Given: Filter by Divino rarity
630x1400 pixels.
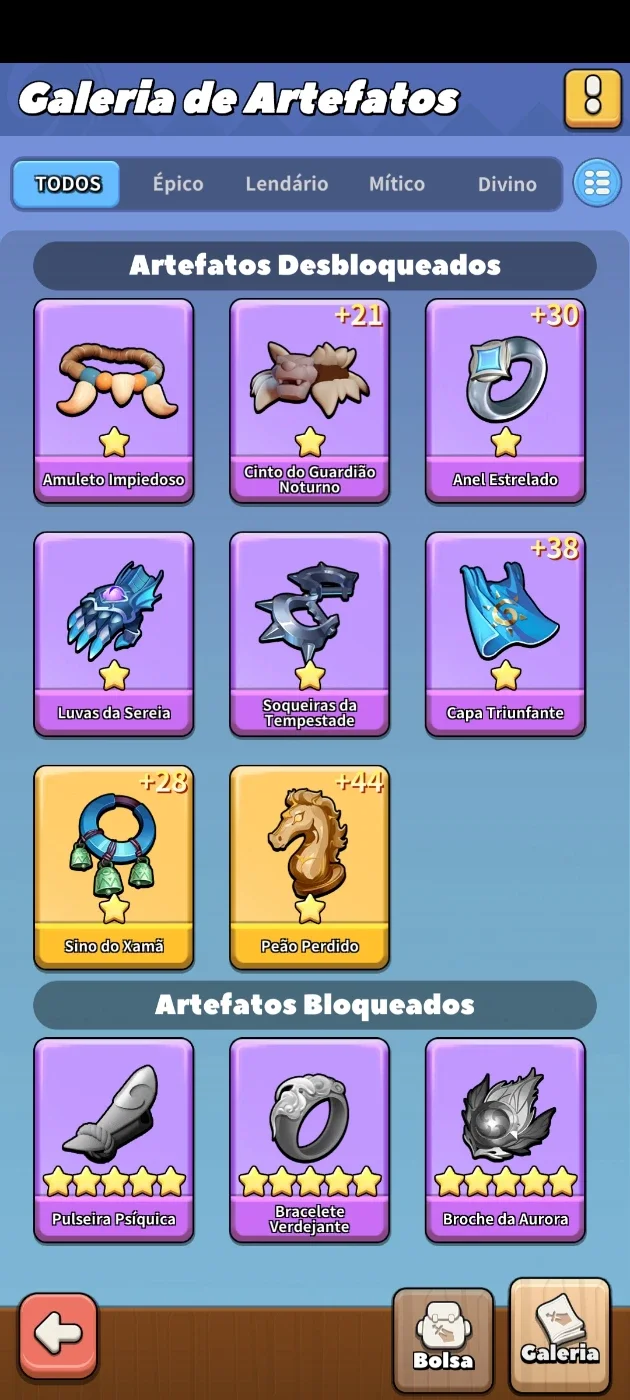Looking at the screenshot, I should (507, 184).
